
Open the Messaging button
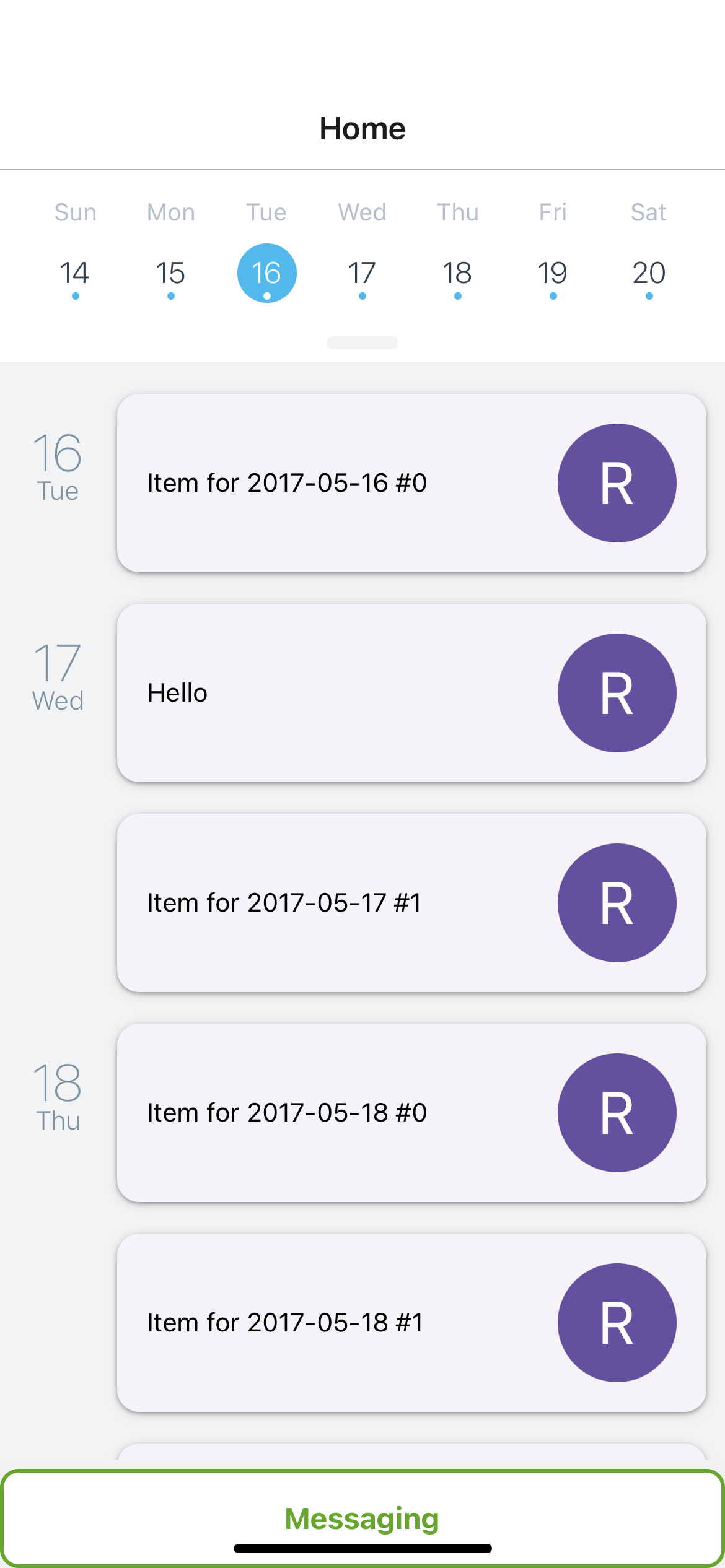(x=362, y=1518)
